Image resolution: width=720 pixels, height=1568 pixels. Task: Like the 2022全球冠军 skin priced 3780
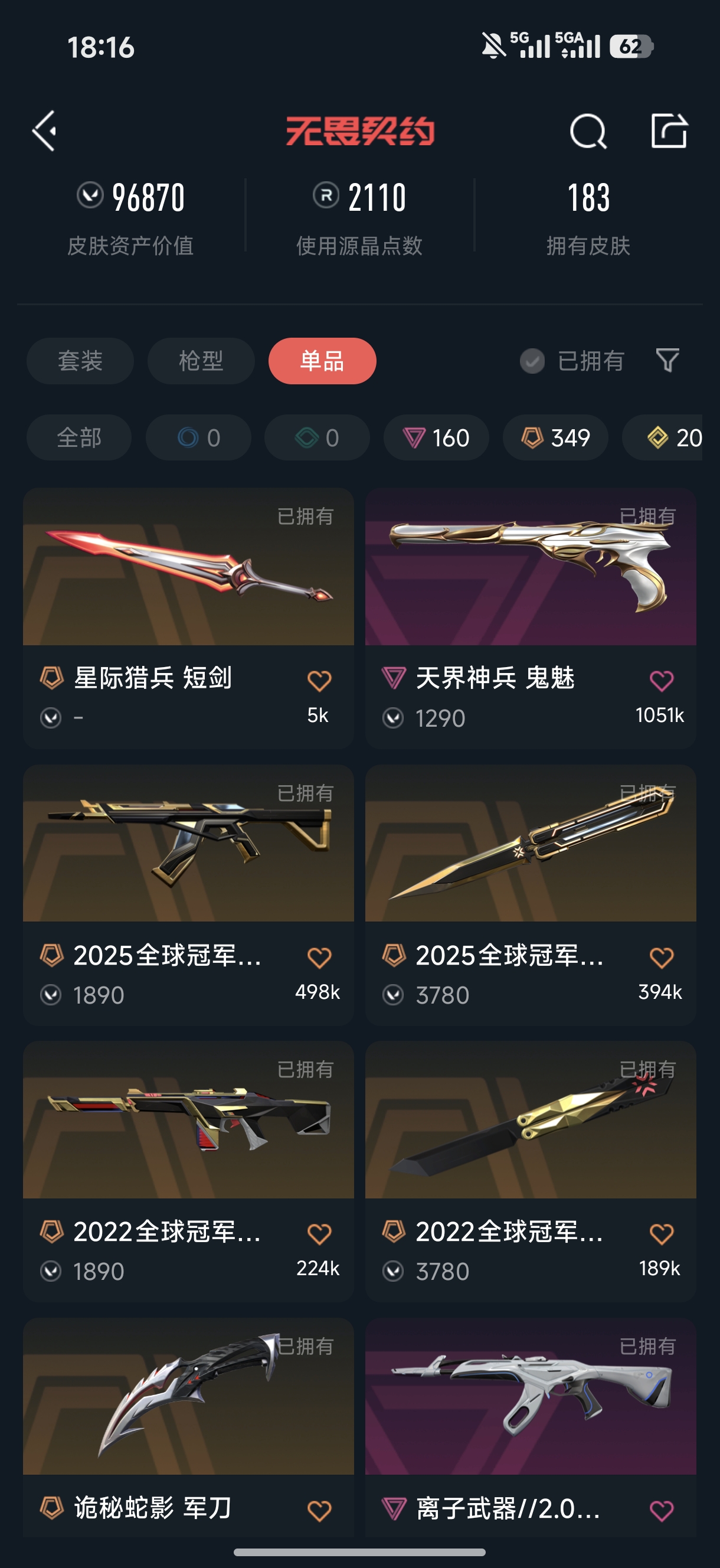point(662,1234)
